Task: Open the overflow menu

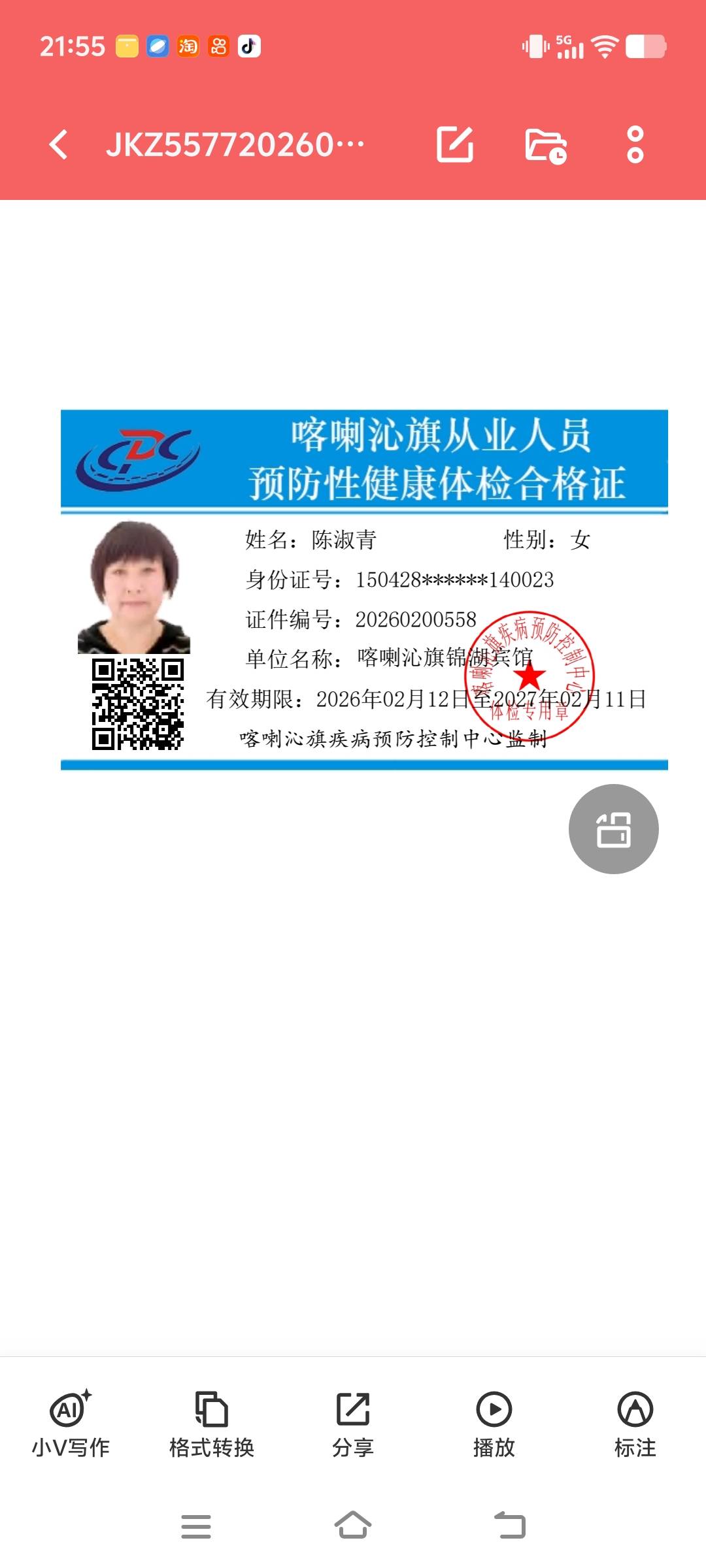Action: (635, 144)
